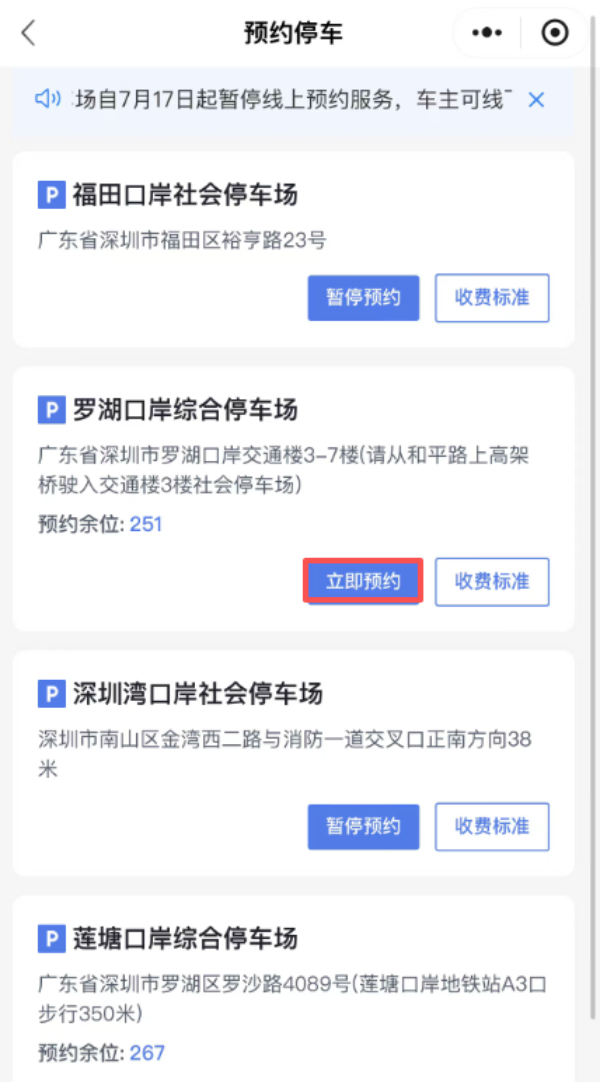Viewport: 600px width, 1082px height.
Task: Dismiss the notice banner
Action: (x=536, y=99)
